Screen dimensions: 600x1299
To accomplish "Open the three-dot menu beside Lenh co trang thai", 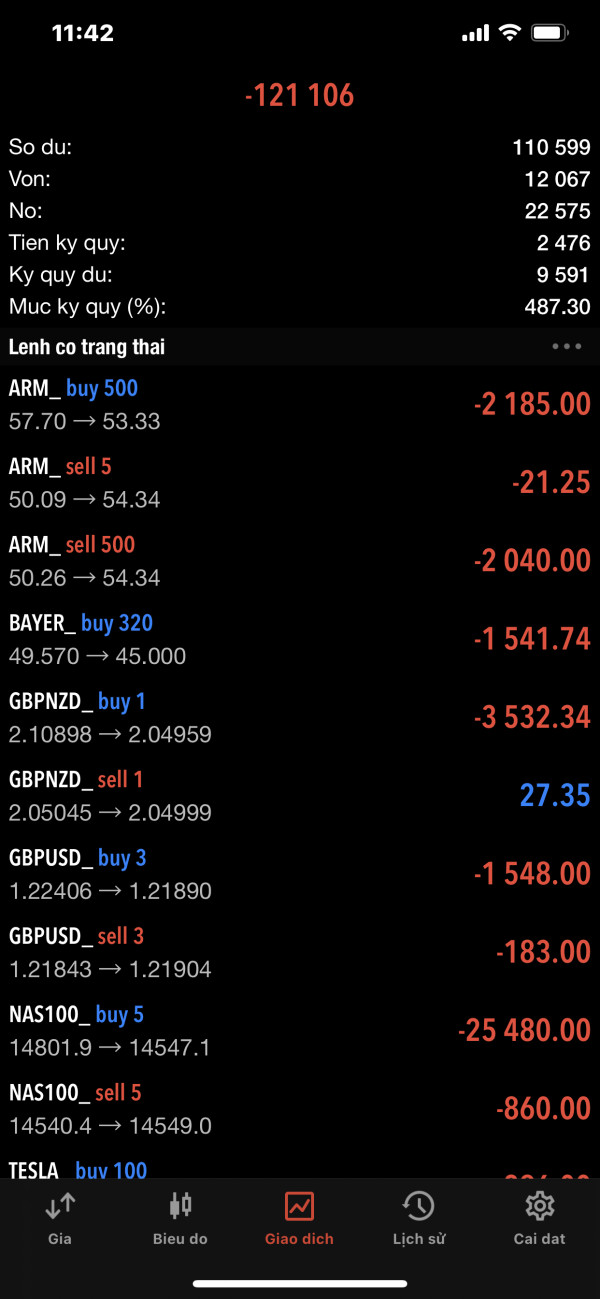I will coord(566,347).
